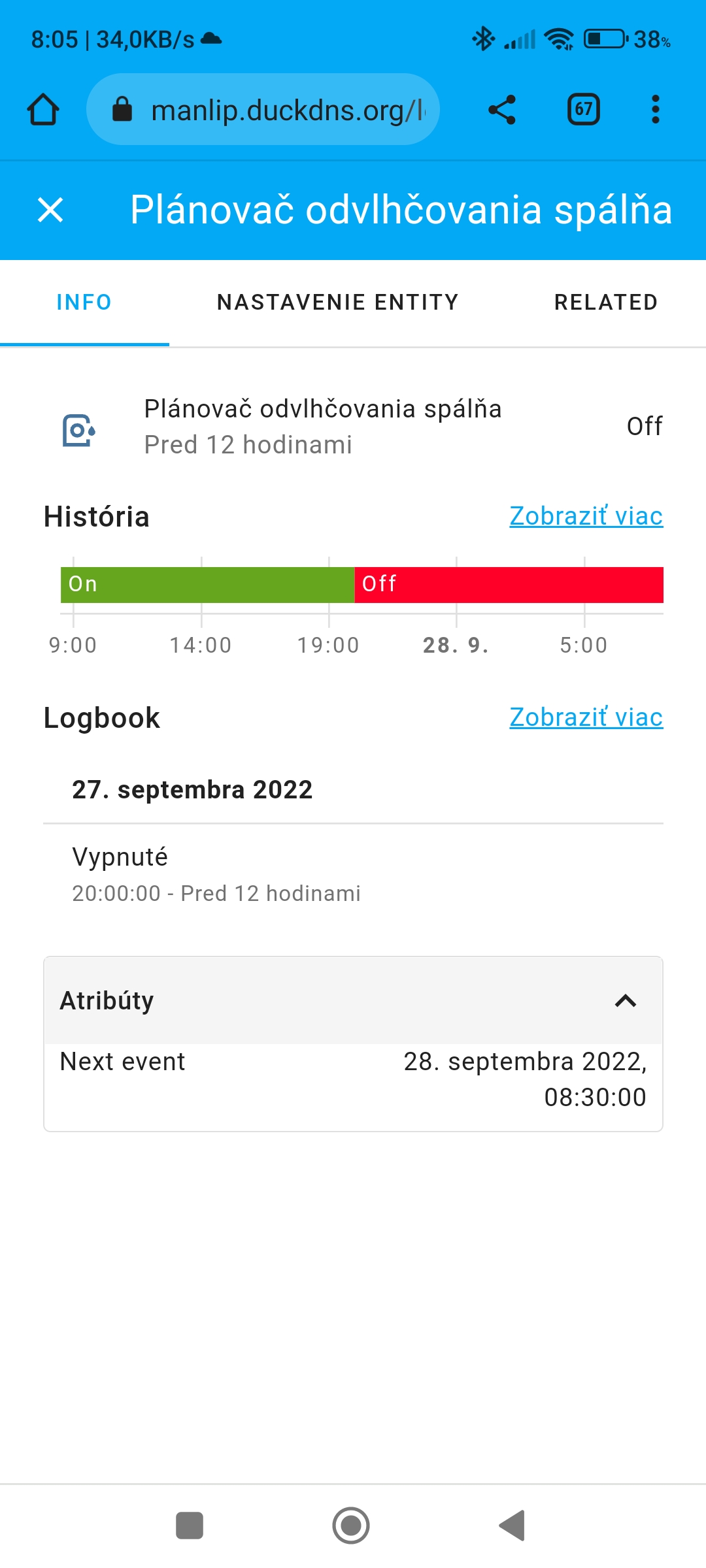The image size is (706, 1568).
Task: Tap the cloud upload indicator in status bar
Action: tap(209, 39)
